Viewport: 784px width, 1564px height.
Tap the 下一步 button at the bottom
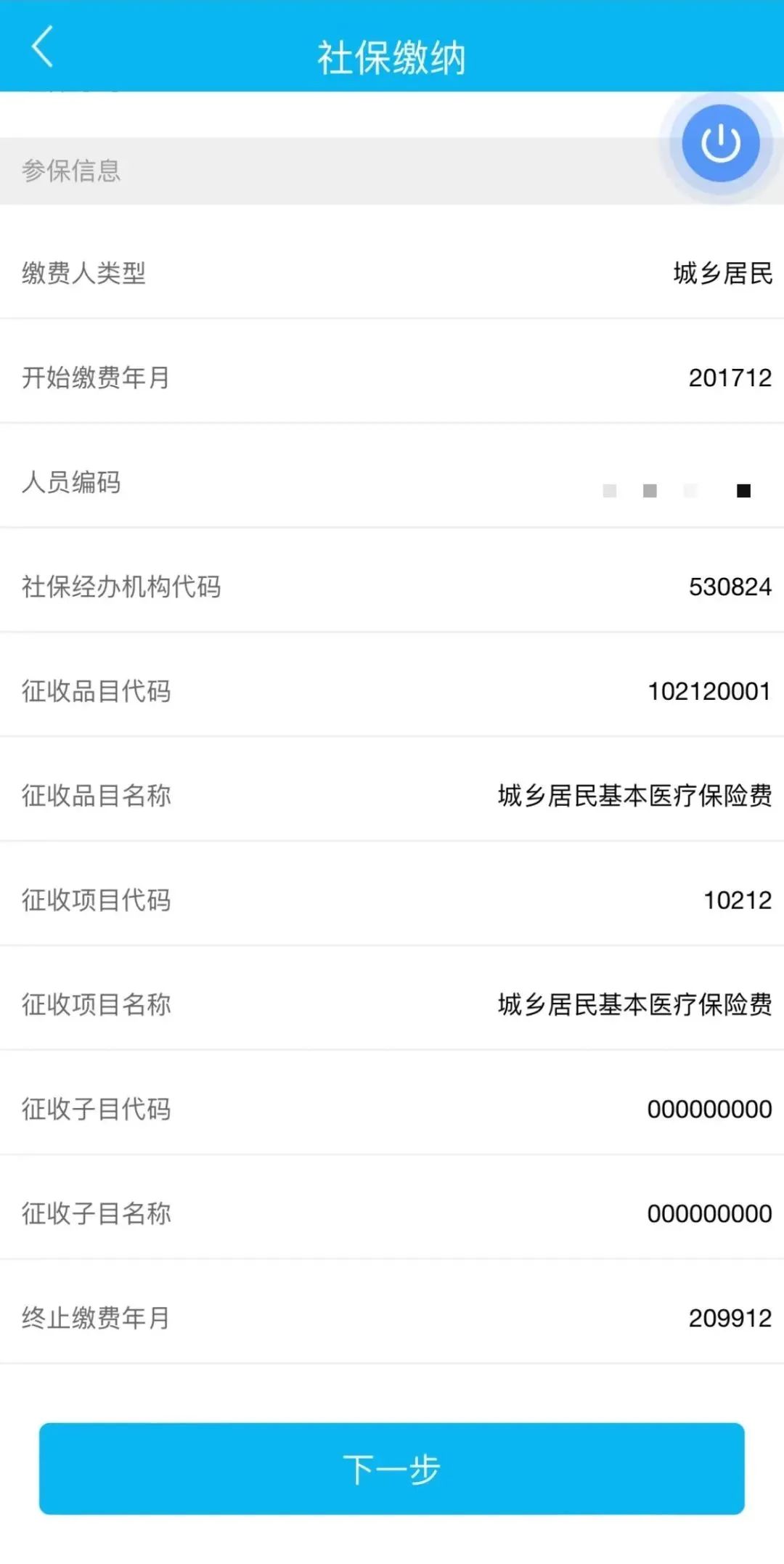pyautogui.click(x=392, y=1469)
